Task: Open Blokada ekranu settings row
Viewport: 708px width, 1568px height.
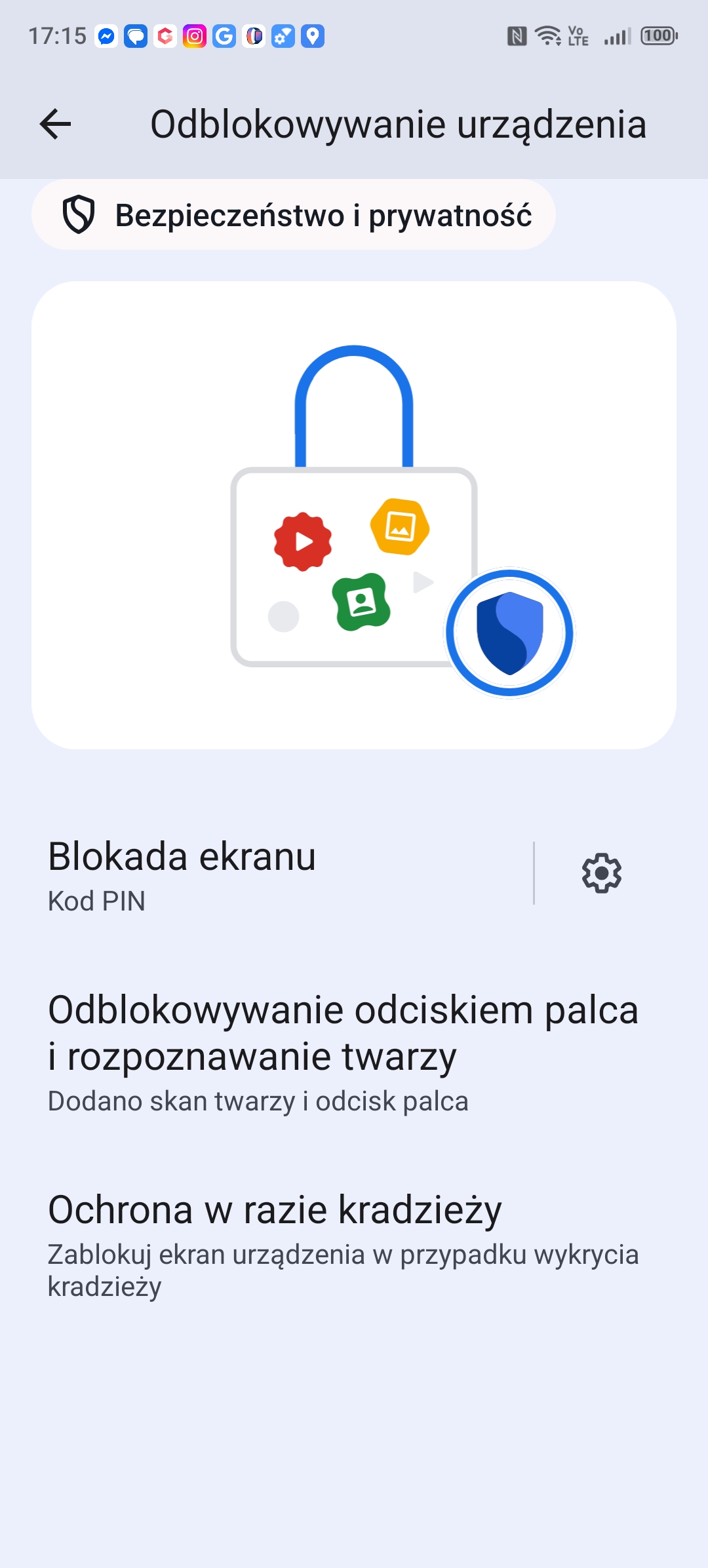Action: coord(282,874)
